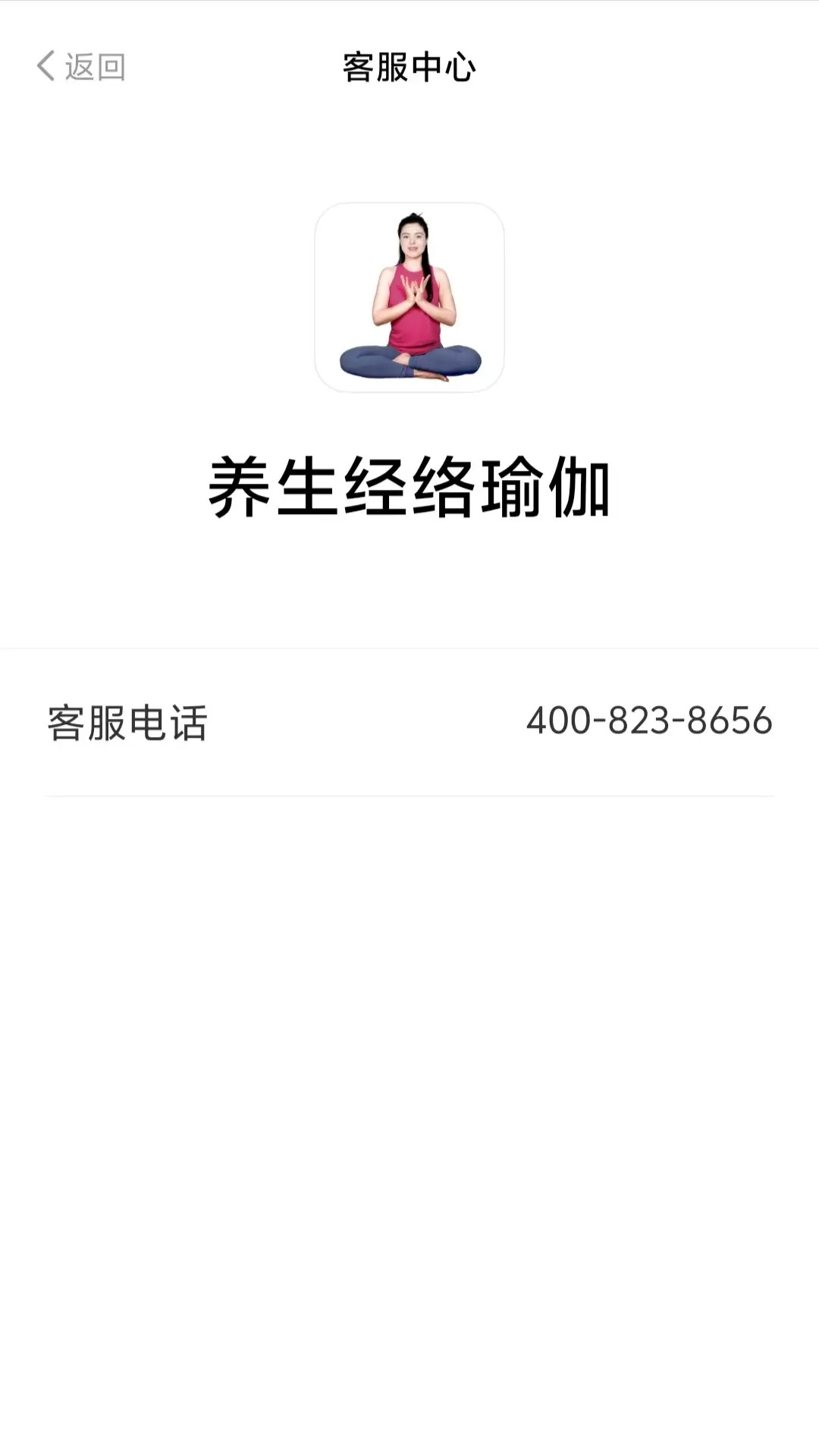Click the meditating figure icon
This screenshot has height=1456, width=819.
[409, 298]
